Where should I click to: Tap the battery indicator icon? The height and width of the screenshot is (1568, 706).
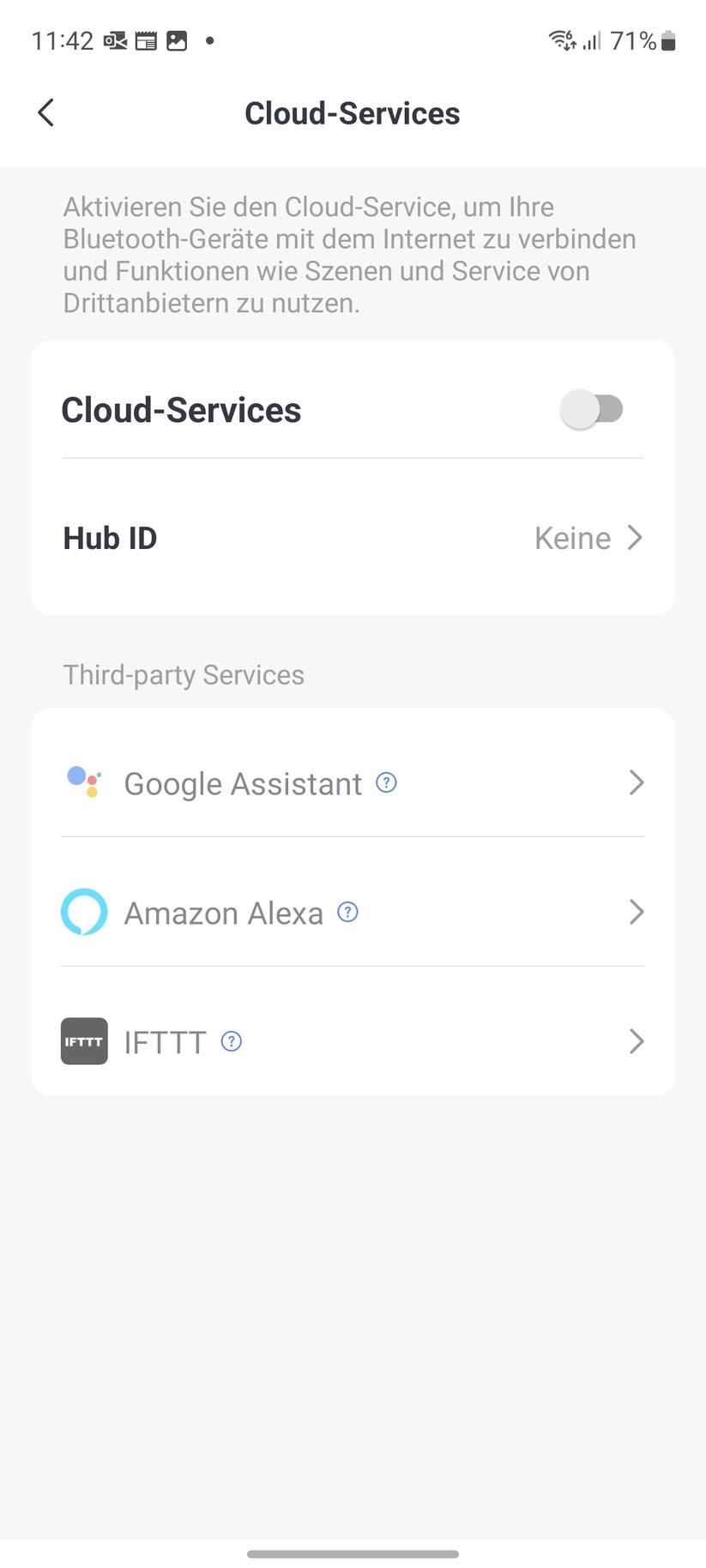[x=667, y=39]
